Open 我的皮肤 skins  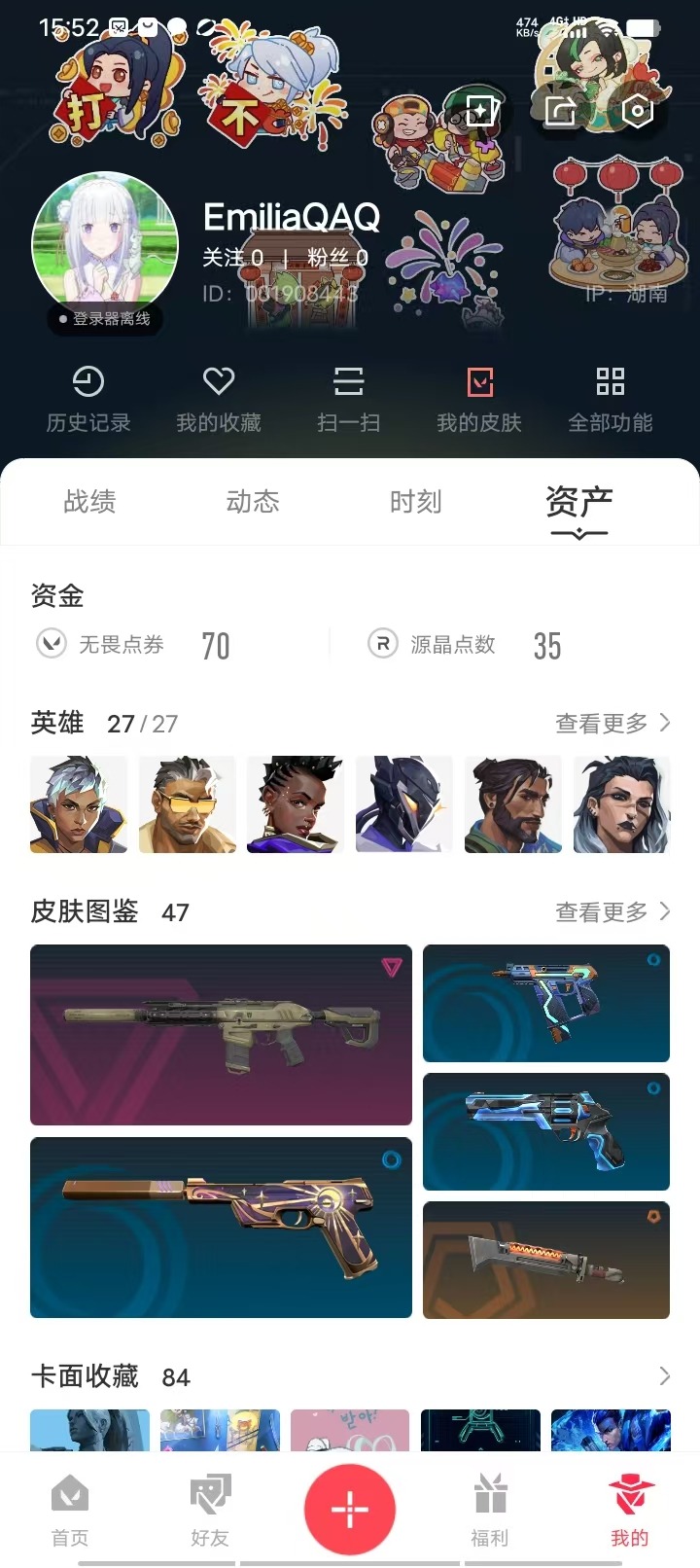[479, 399]
